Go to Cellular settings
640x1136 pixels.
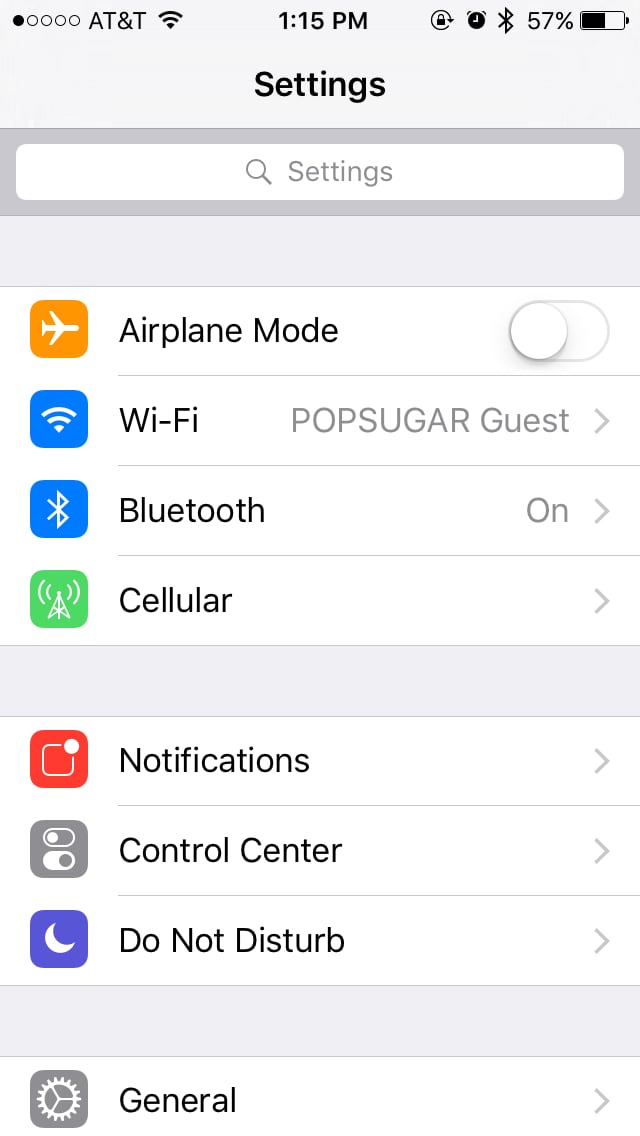tap(320, 601)
